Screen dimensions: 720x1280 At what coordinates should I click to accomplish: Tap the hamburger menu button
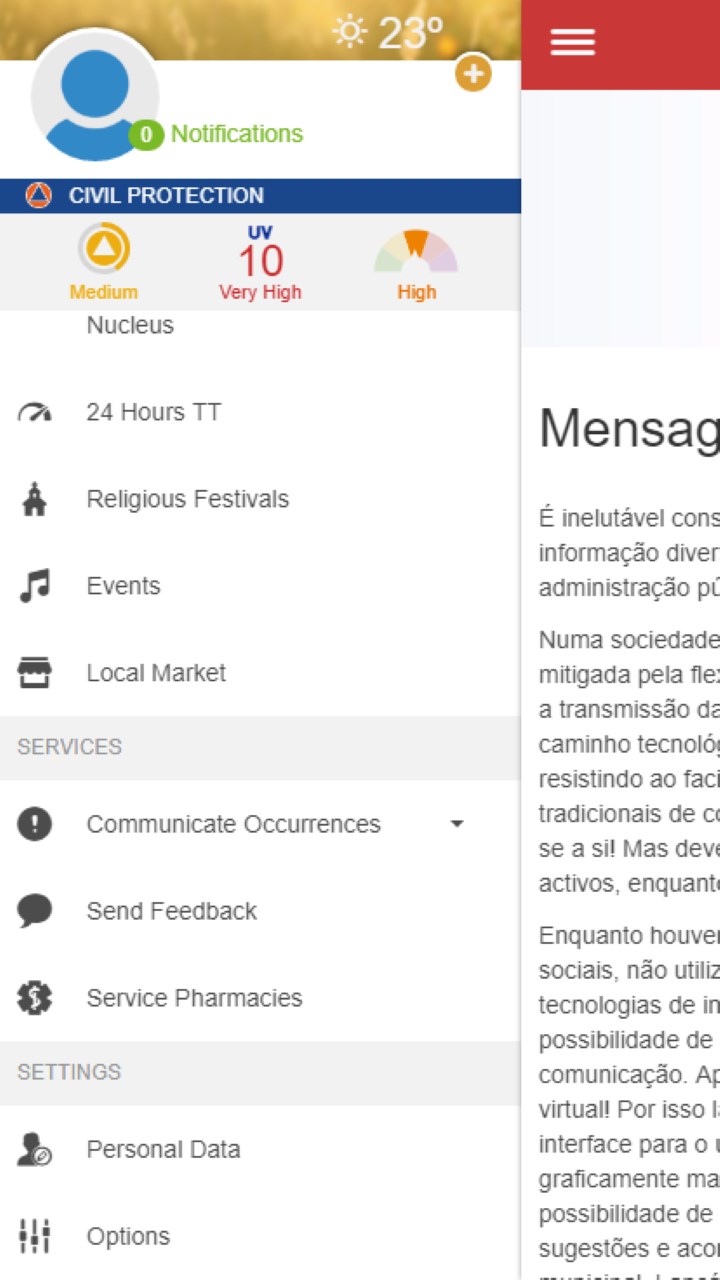pos(572,42)
